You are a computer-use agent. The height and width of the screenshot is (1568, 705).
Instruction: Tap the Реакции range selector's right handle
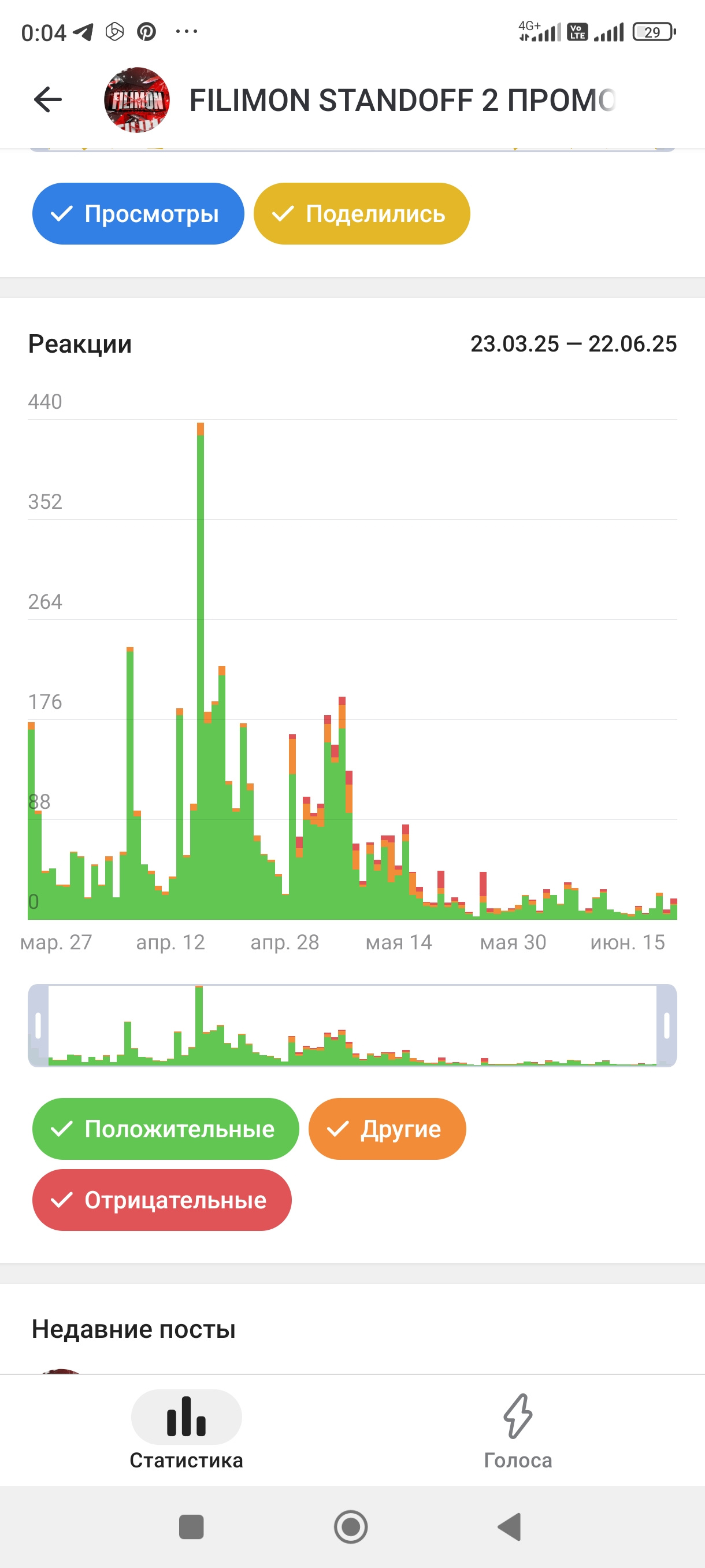point(667,1026)
